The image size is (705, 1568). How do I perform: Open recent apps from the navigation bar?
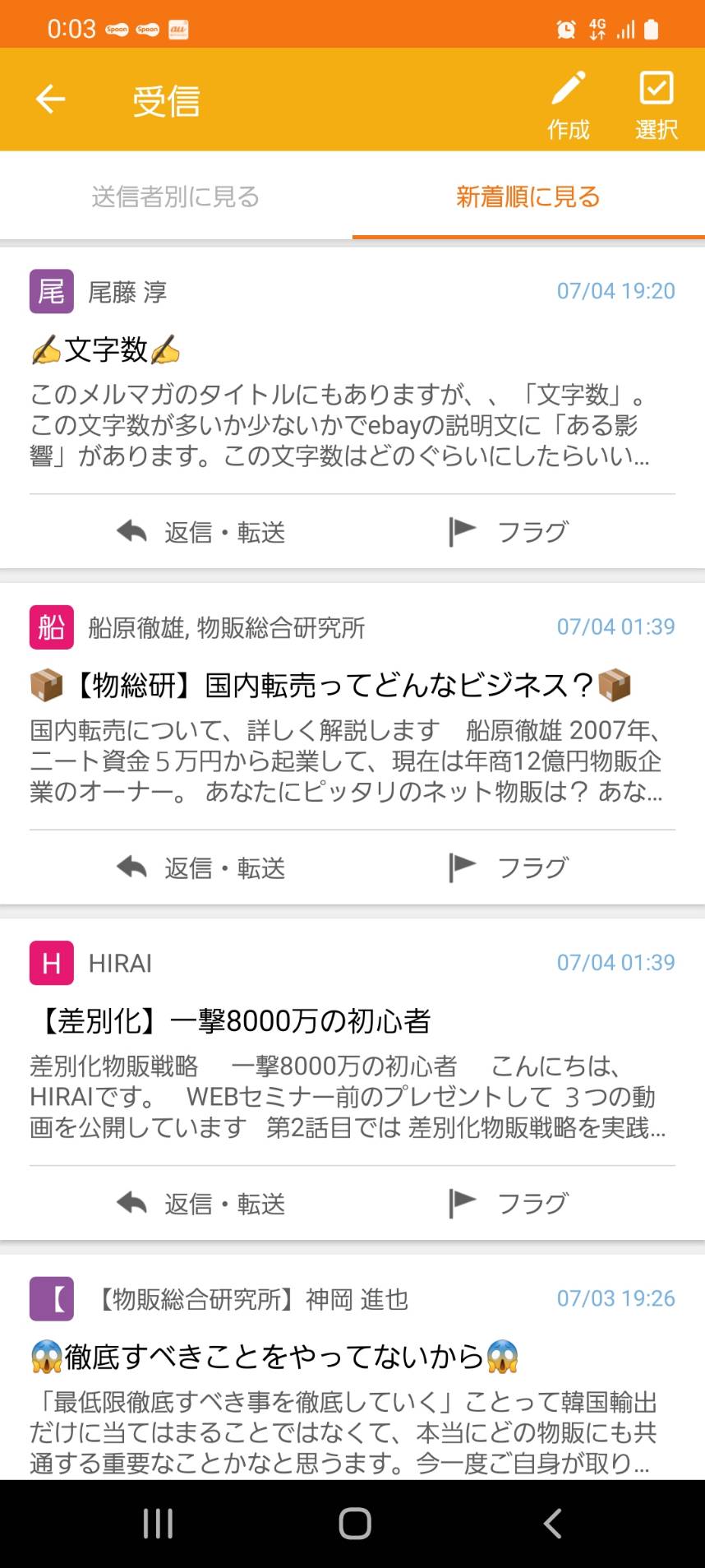click(158, 1524)
